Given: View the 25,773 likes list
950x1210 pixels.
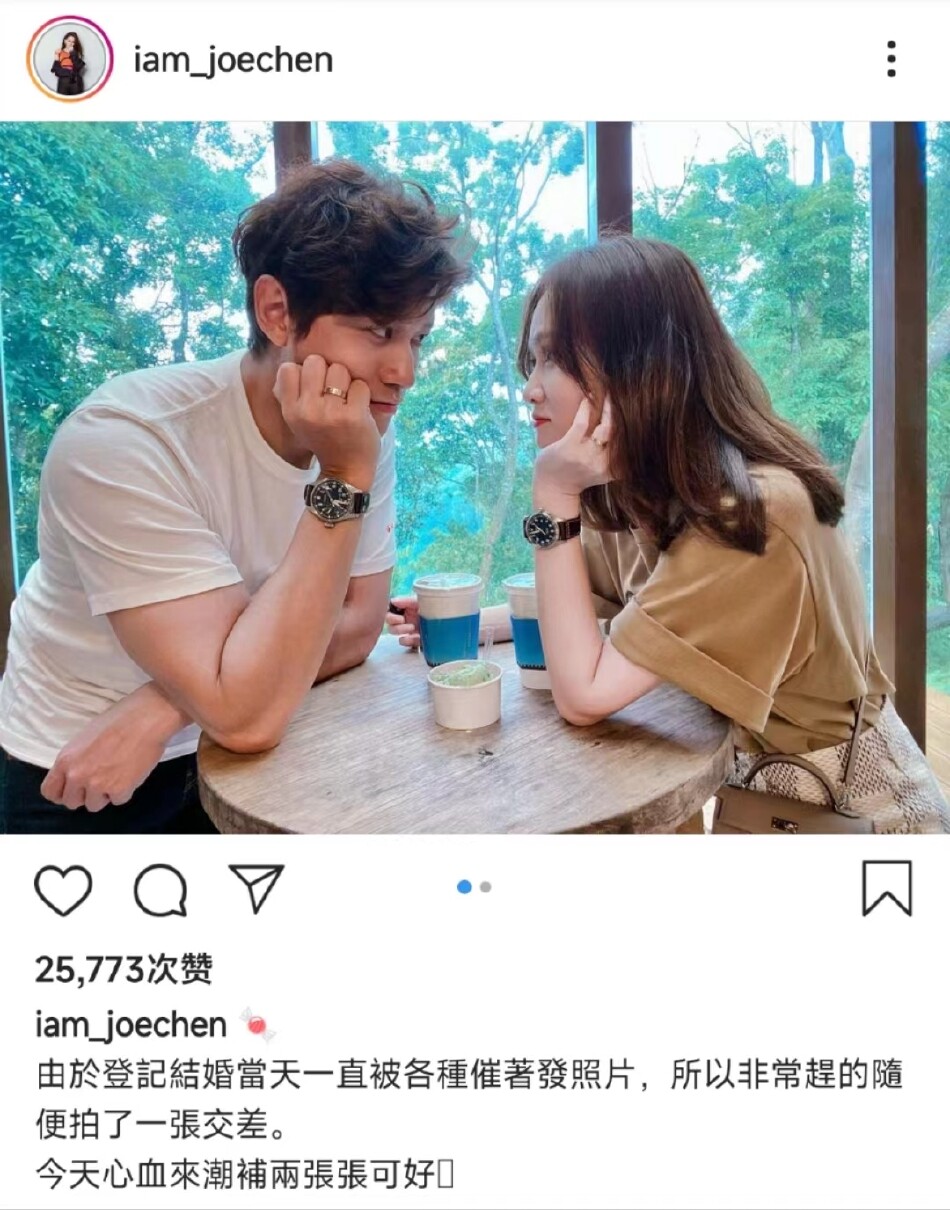Looking at the screenshot, I should (123, 968).
